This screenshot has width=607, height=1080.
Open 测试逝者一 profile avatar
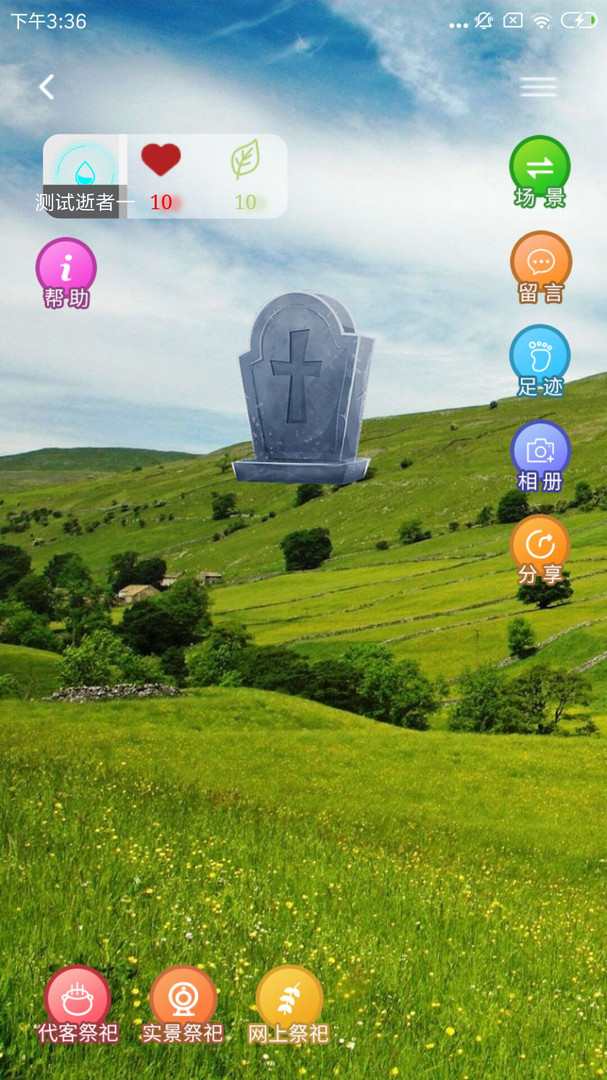84,170
